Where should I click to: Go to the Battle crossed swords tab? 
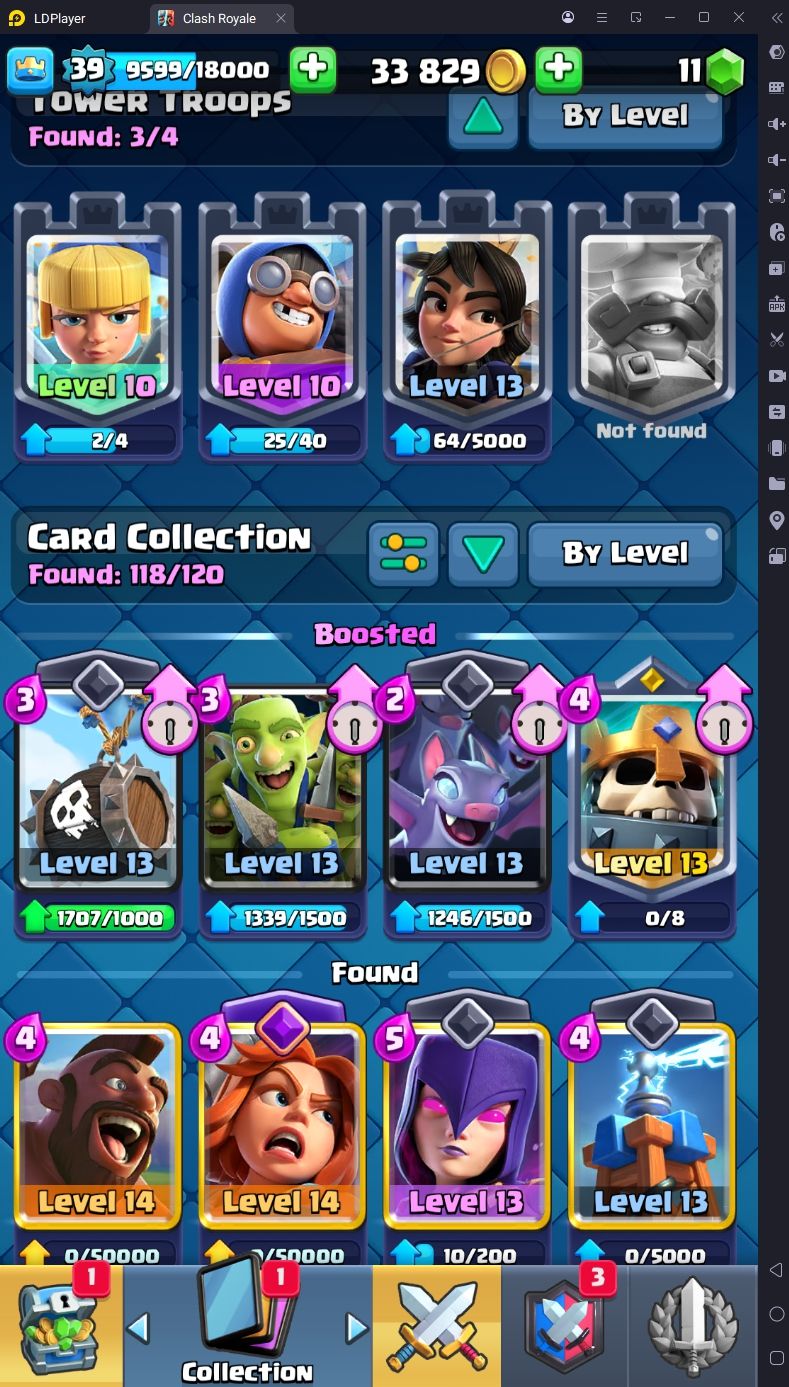(x=437, y=1325)
